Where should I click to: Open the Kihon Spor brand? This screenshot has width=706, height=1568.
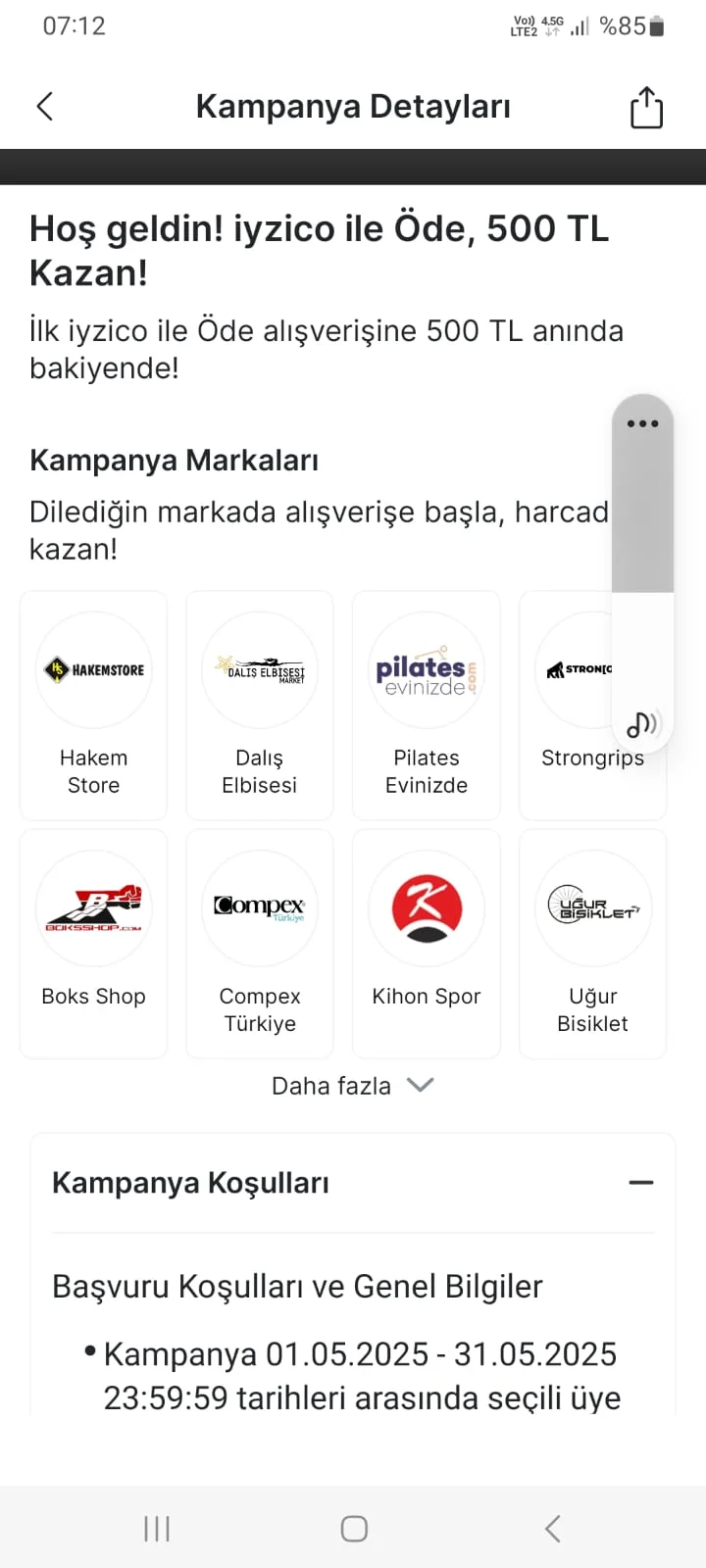(427, 943)
